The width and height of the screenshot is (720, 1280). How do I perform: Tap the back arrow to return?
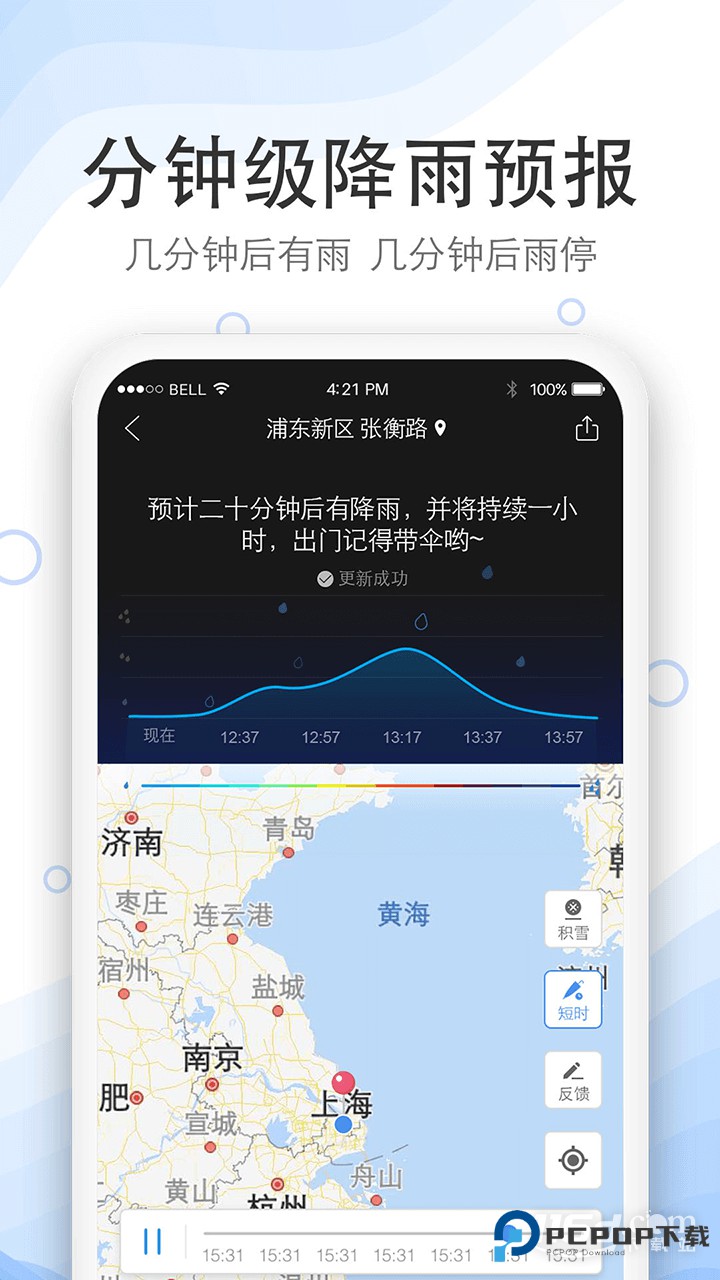(132, 428)
